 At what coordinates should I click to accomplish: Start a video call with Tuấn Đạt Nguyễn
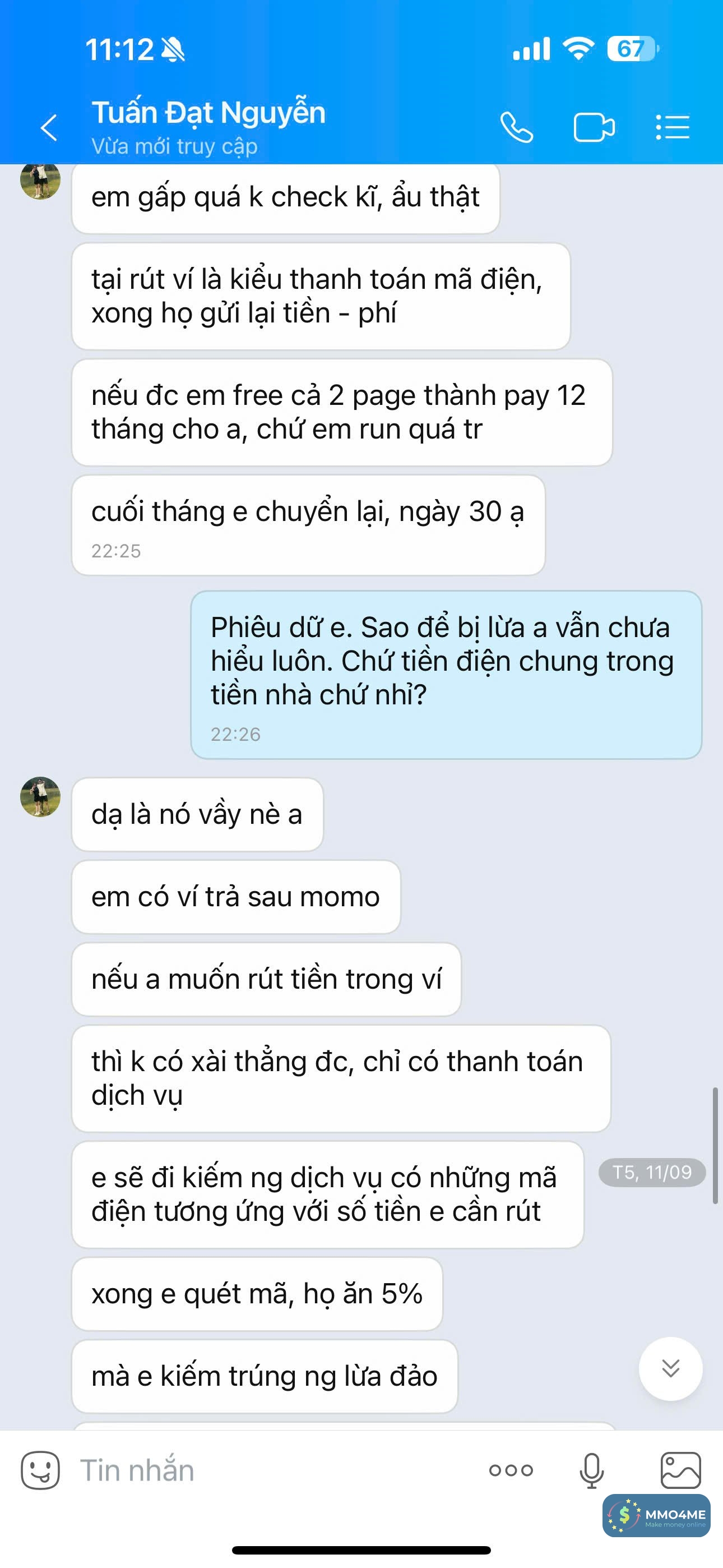(x=594, y=128)
